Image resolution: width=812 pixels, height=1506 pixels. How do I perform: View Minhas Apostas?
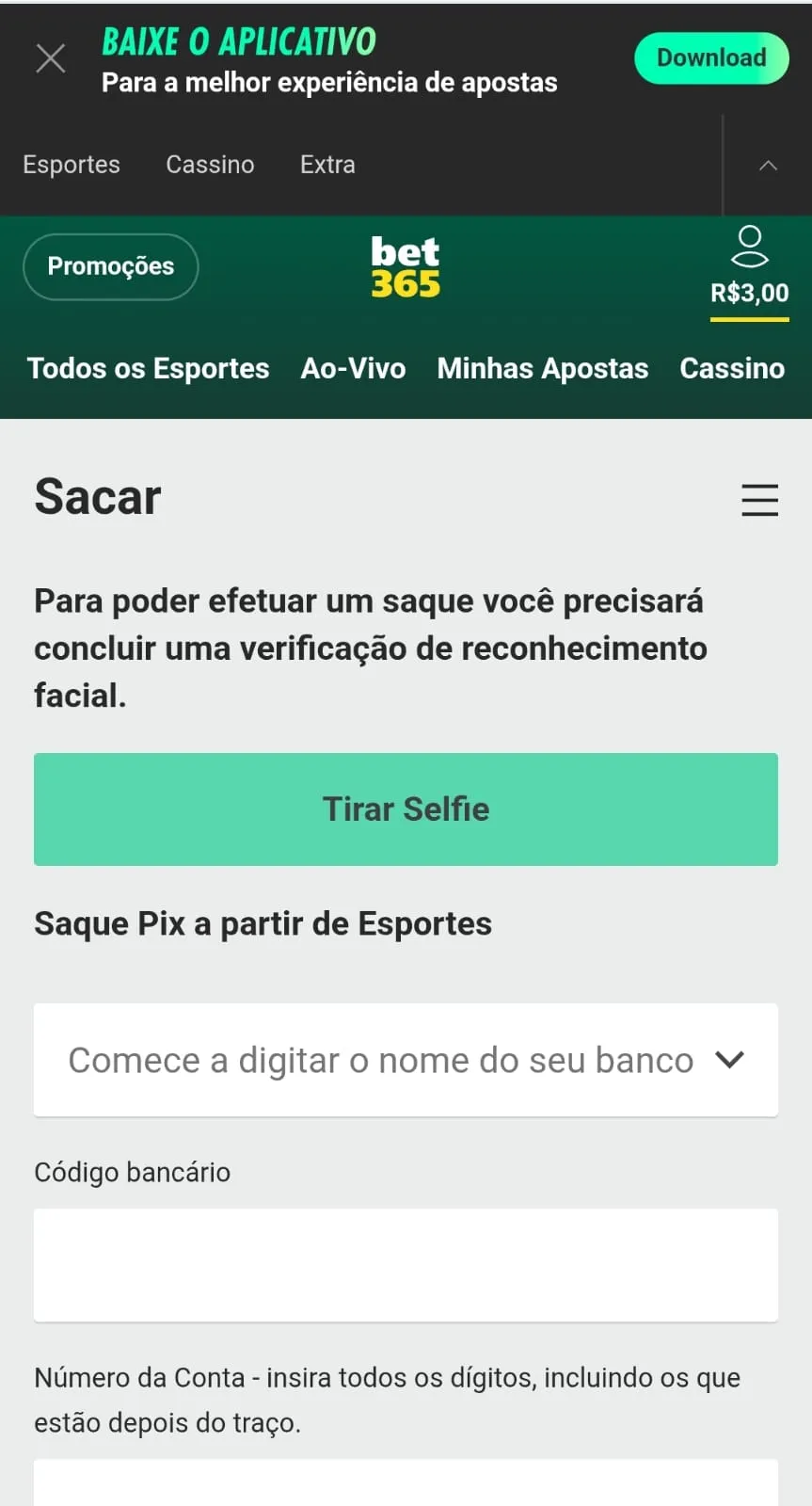point(542,368)
